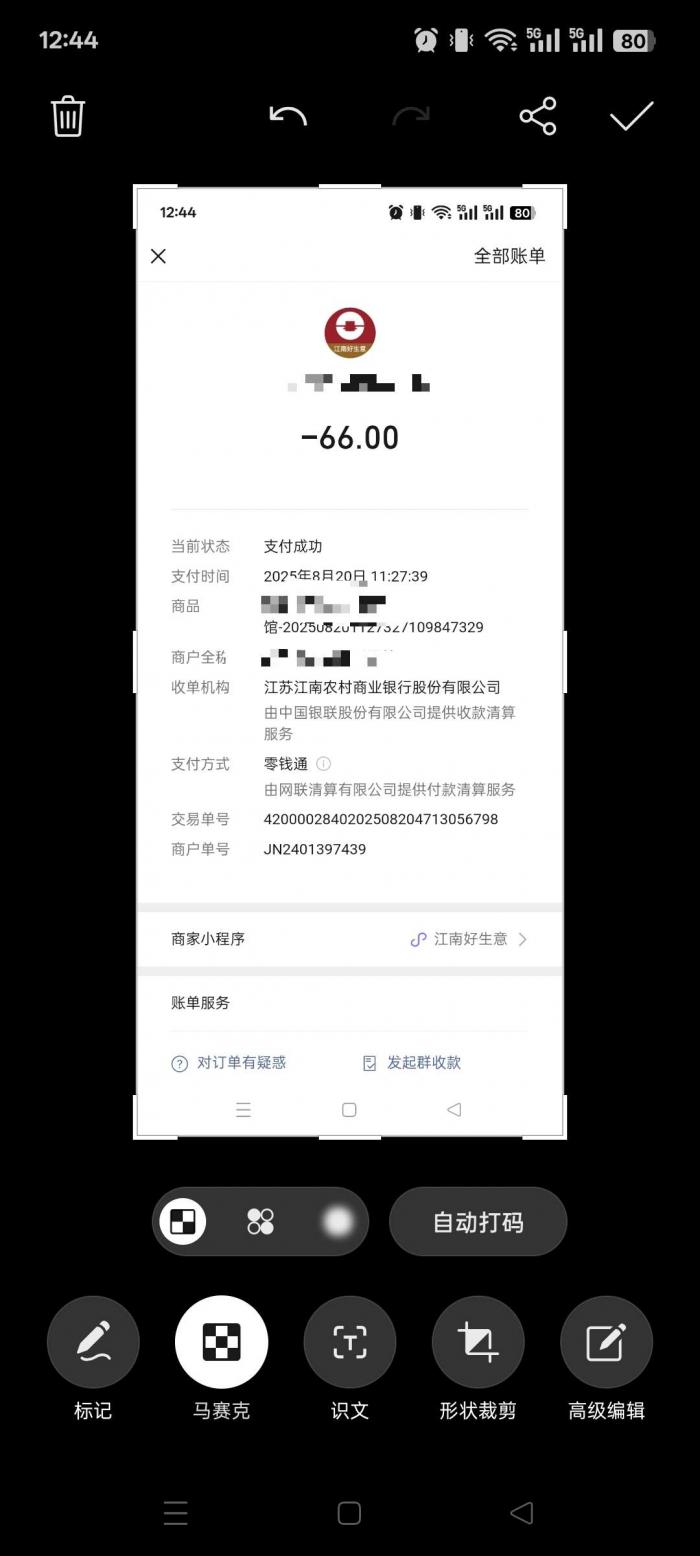Undo the last edit
Image resolution: width=700 pixels, height=1556 pixels.
point(288,116)
